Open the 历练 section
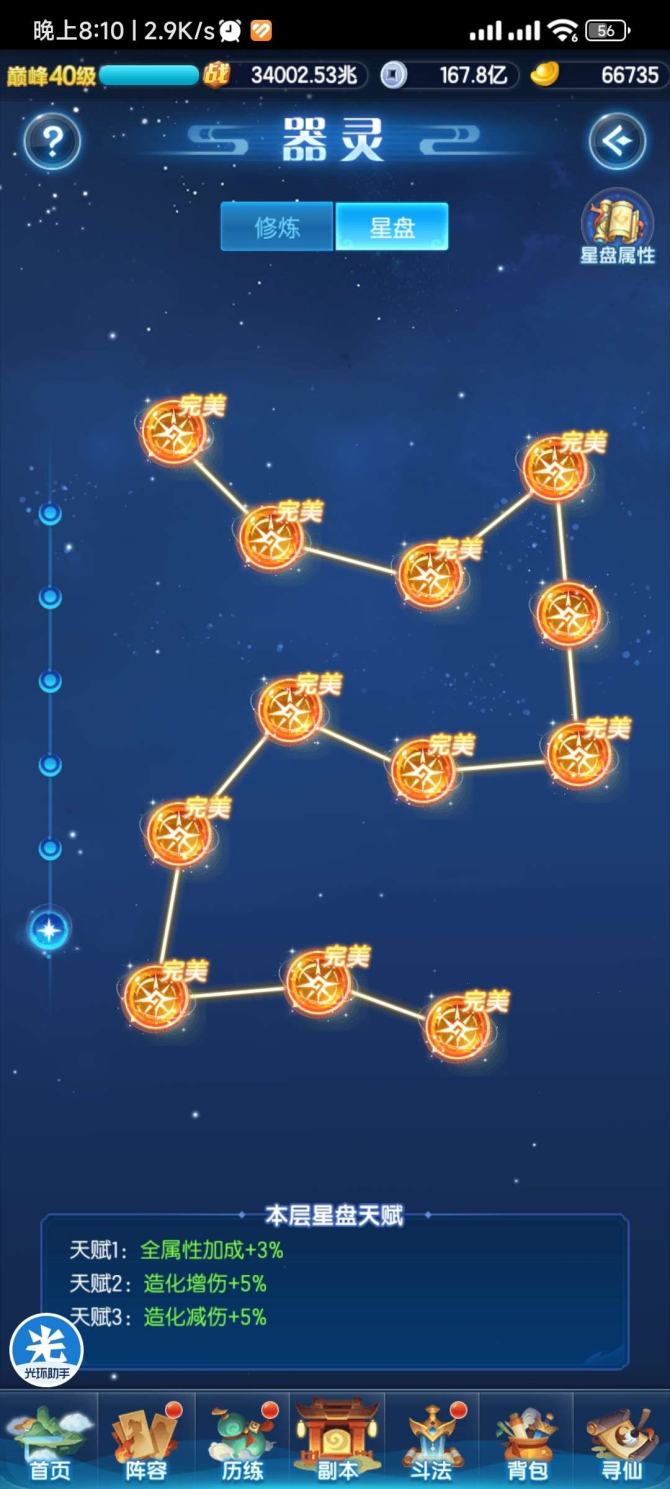 click(241, 1440)
